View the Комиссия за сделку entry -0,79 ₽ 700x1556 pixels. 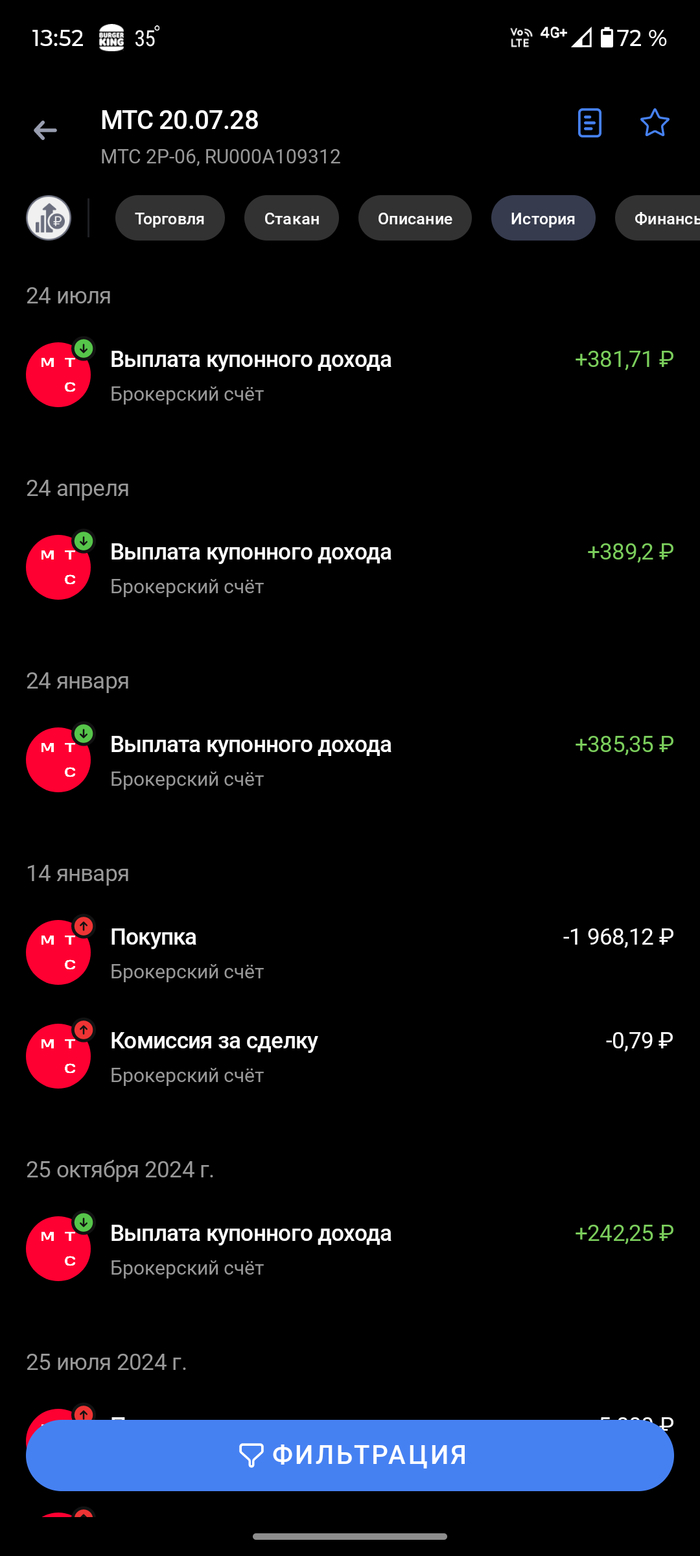pos(350,1056)
